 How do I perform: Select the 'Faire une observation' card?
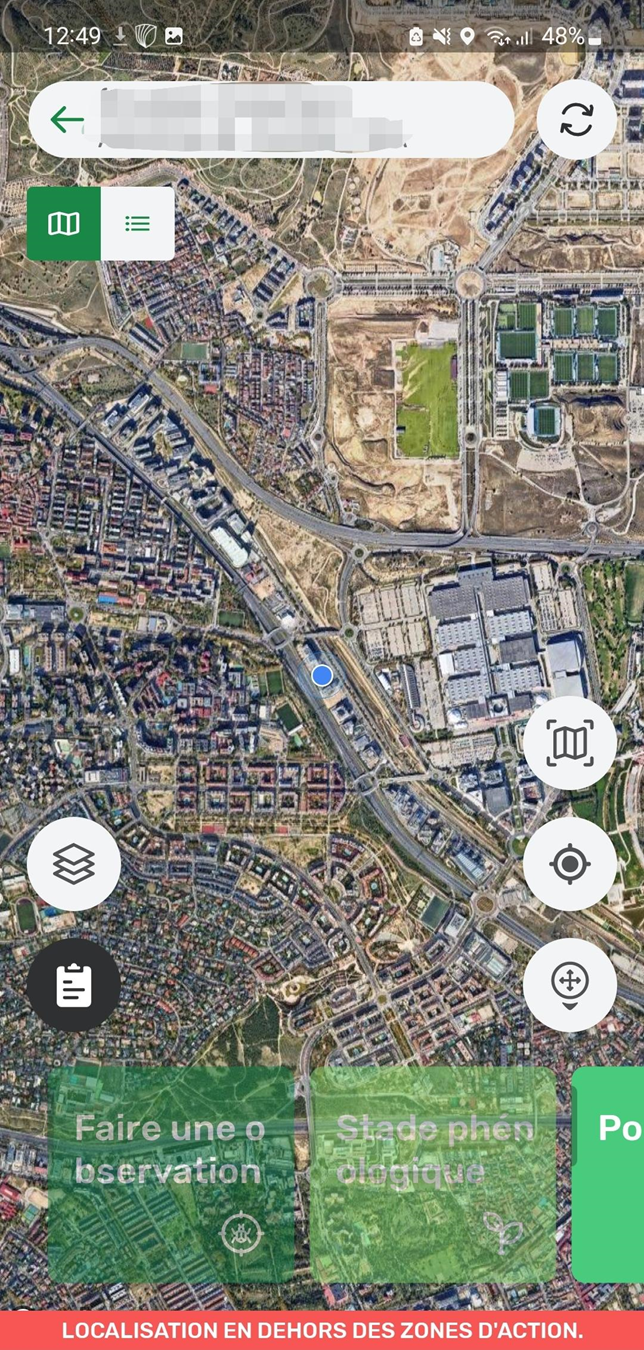(x=171, y=1175)
